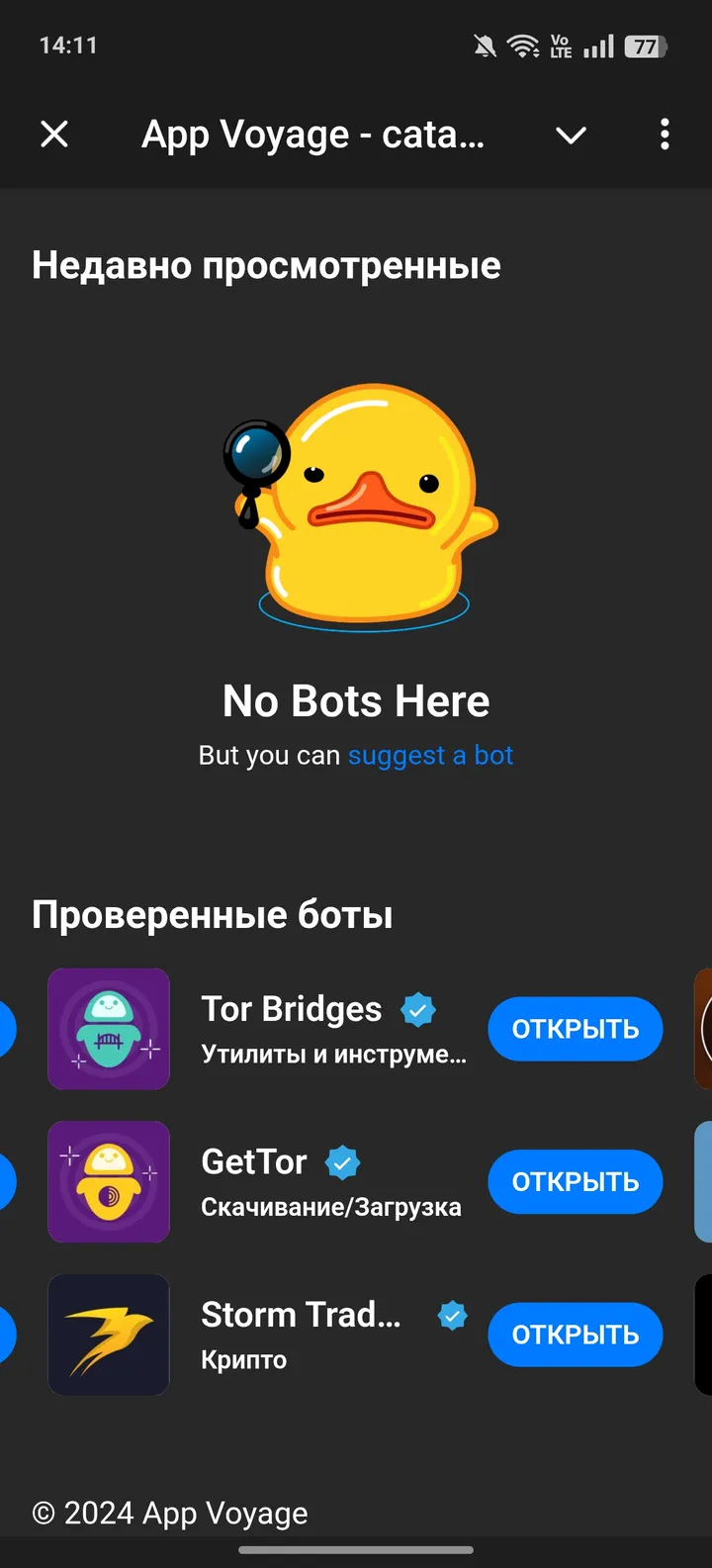Tap the verified checkmark beside GetTor

pos(341,1161)
